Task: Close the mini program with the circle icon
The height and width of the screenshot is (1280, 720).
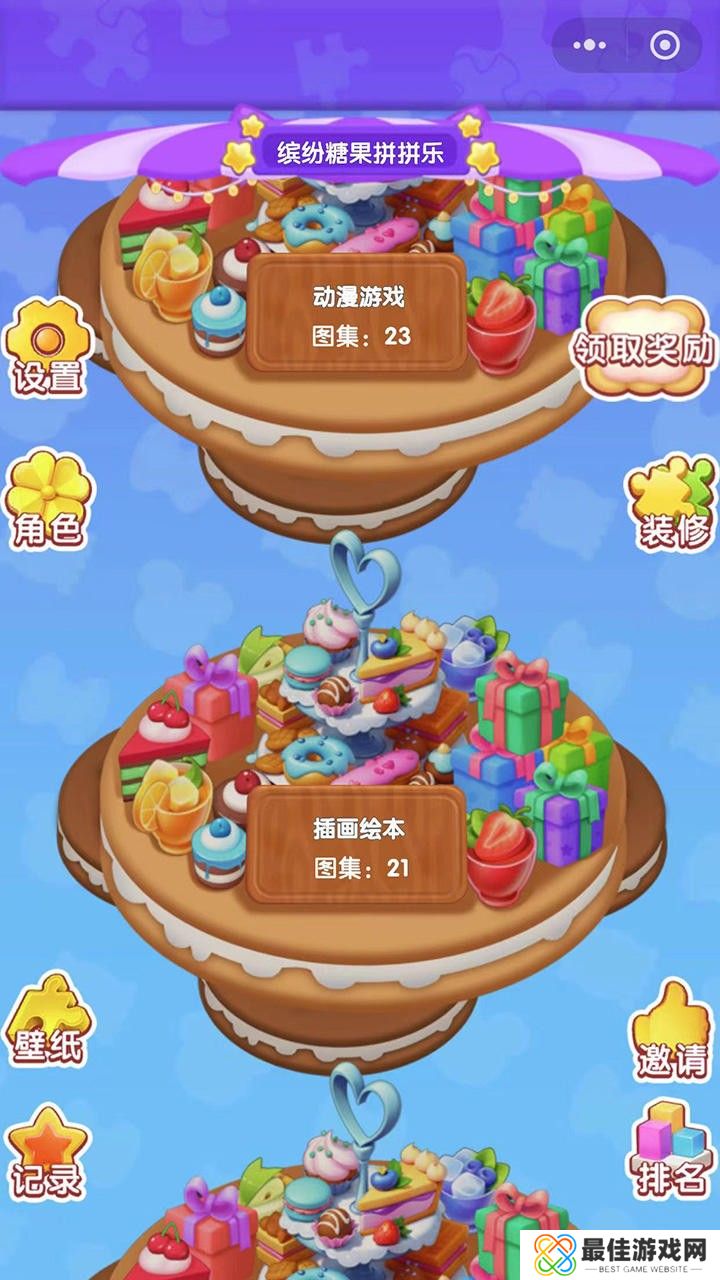Action: click(x=665, y=45)
